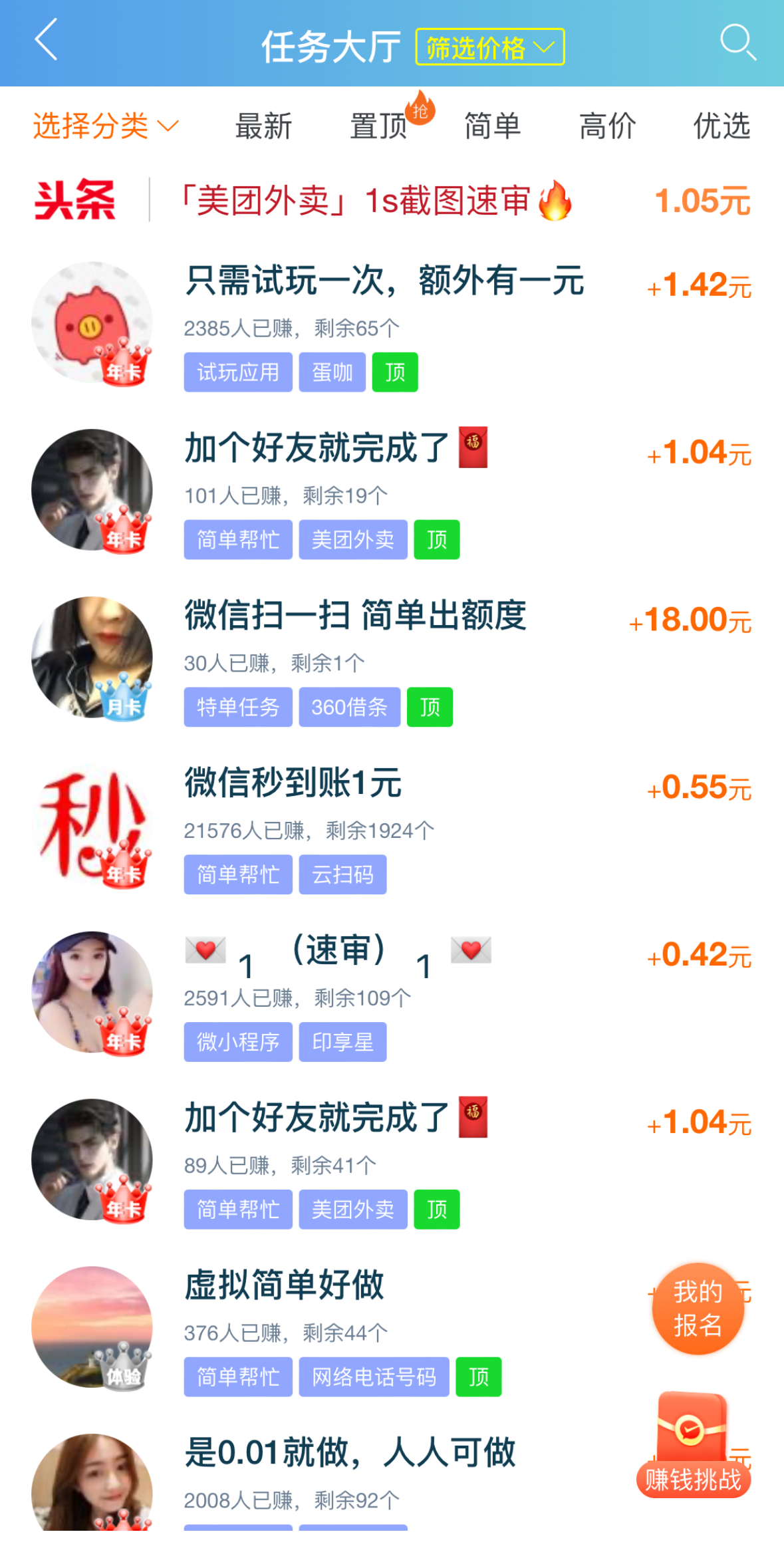Open task 是0.01就做，人人可做
Image resolution: width=784 pixels, height=1568 pixels.
[350, 1452]
